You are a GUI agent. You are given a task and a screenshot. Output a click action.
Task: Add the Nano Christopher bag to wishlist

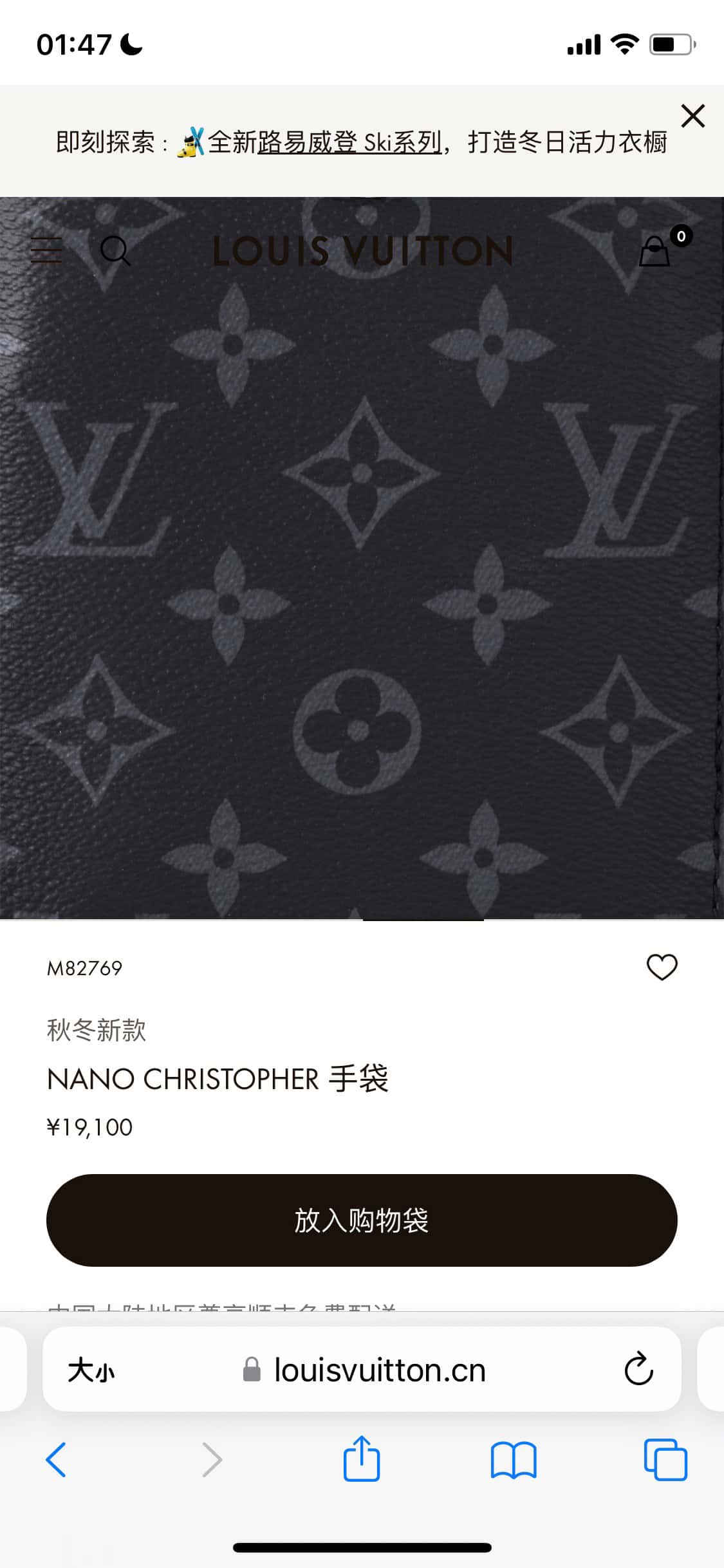pyautogui.click(x=662, y=967)
